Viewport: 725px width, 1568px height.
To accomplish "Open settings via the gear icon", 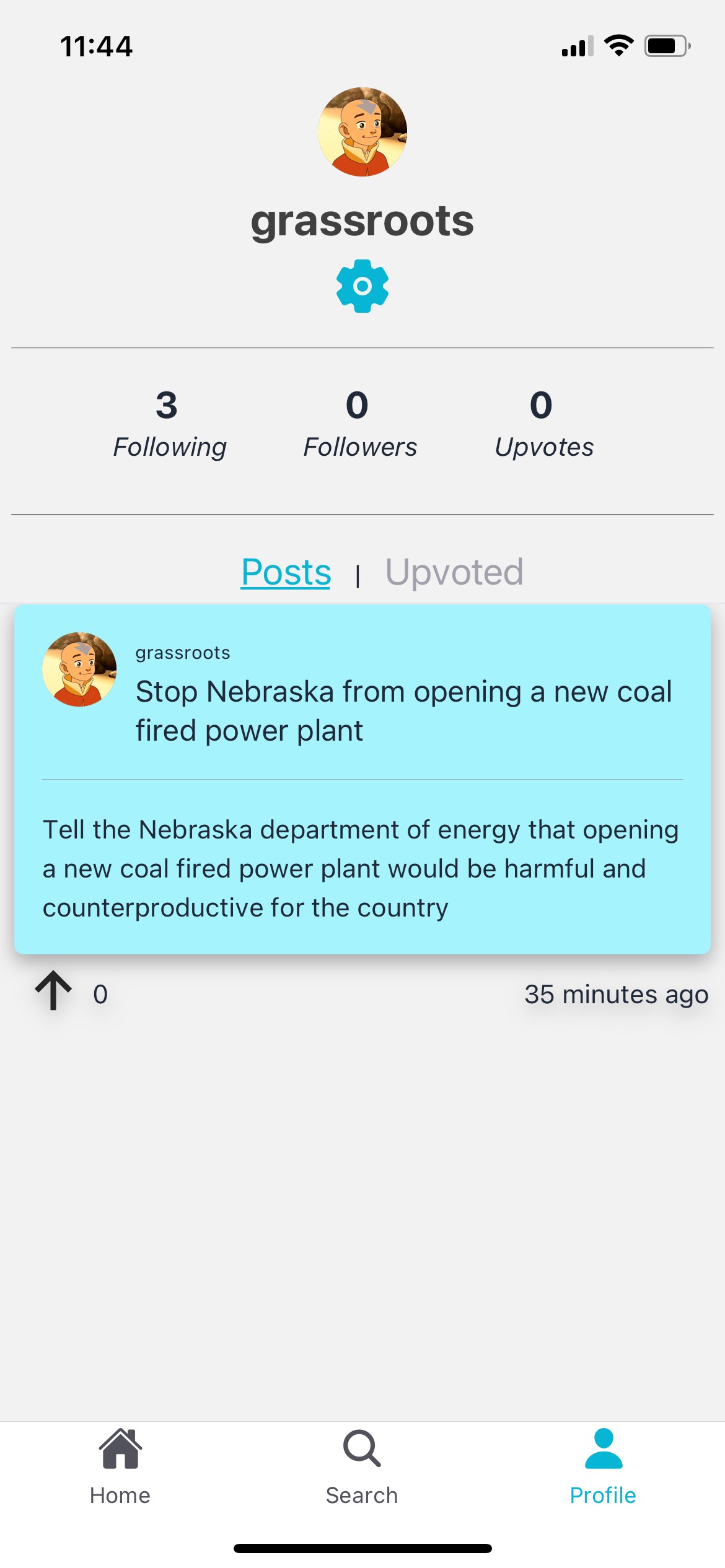I will 362,286.
